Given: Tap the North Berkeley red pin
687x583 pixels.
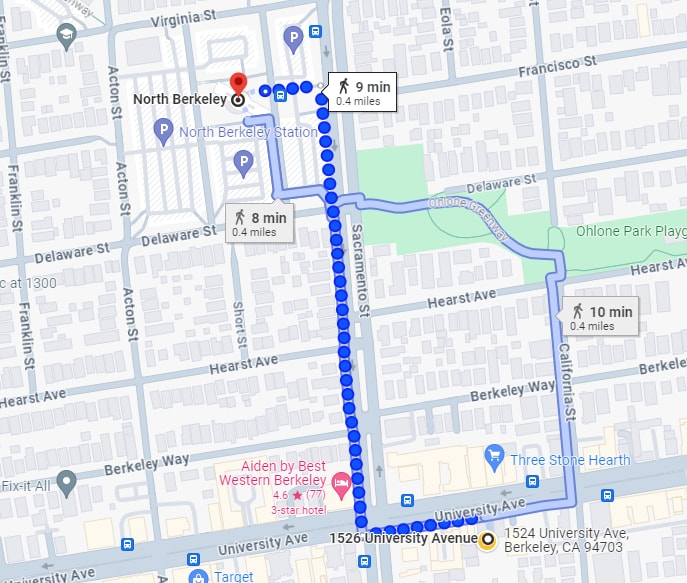Looking at the screenshot, I should pos(238,84).
